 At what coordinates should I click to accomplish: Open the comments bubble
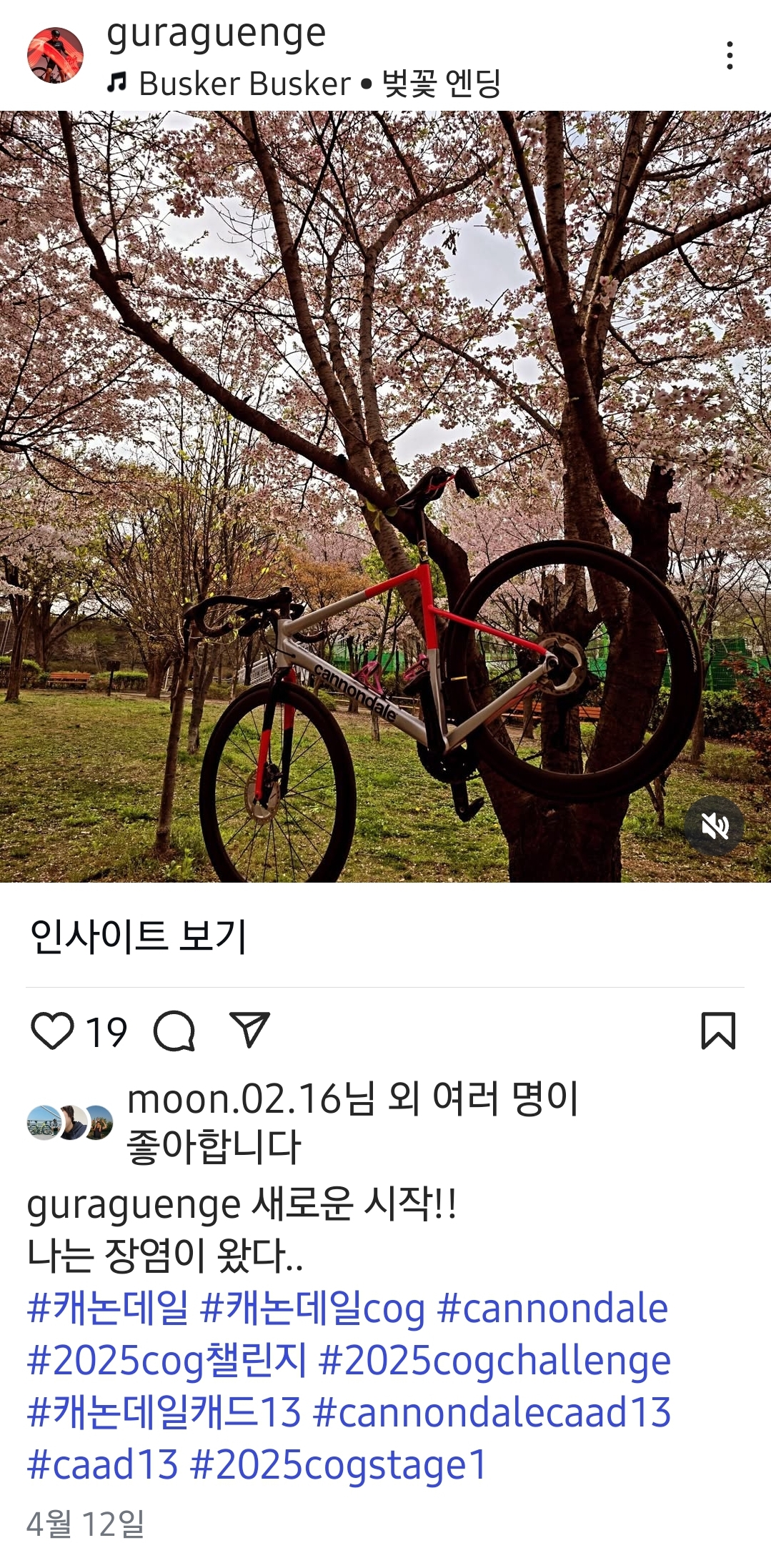174,1031
